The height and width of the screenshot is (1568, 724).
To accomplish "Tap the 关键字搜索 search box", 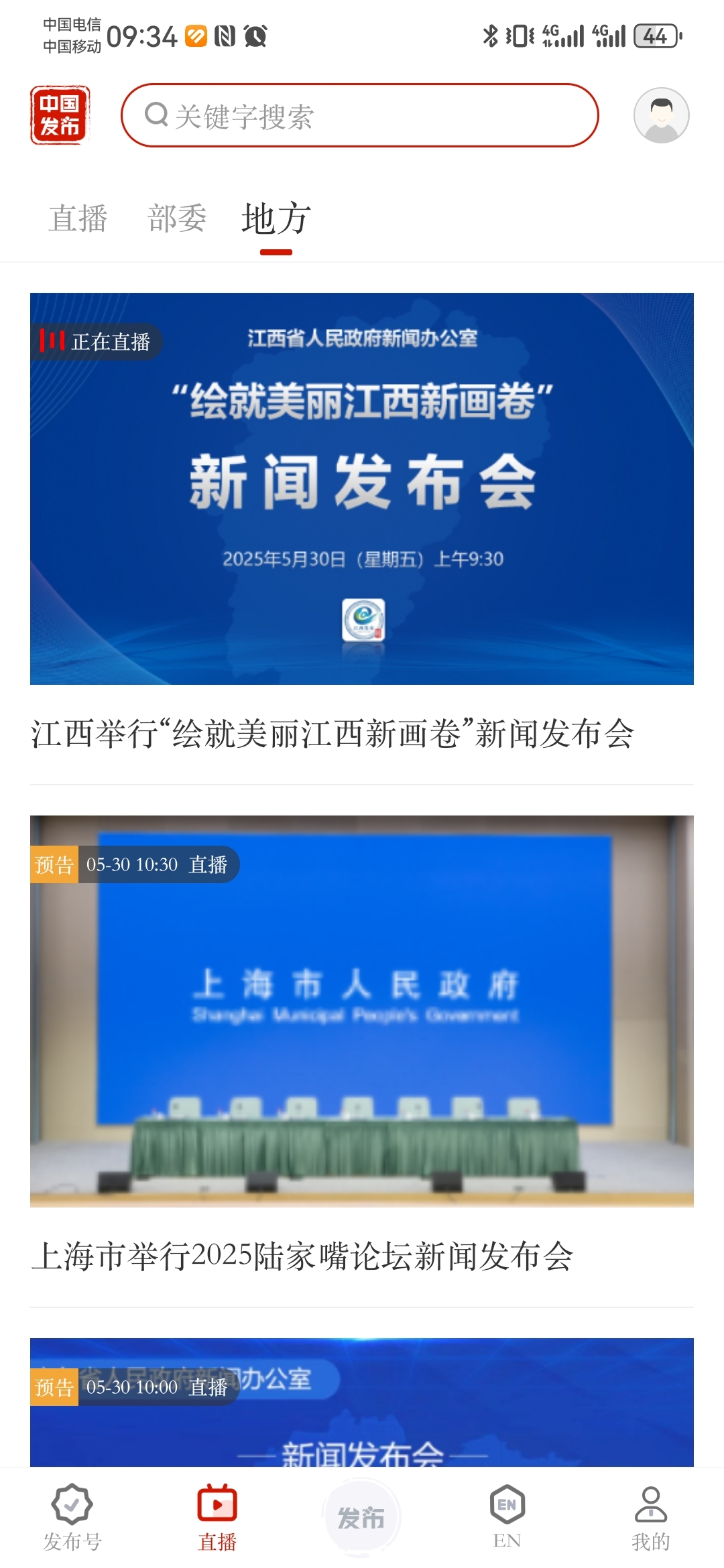I will click(359, 115).
